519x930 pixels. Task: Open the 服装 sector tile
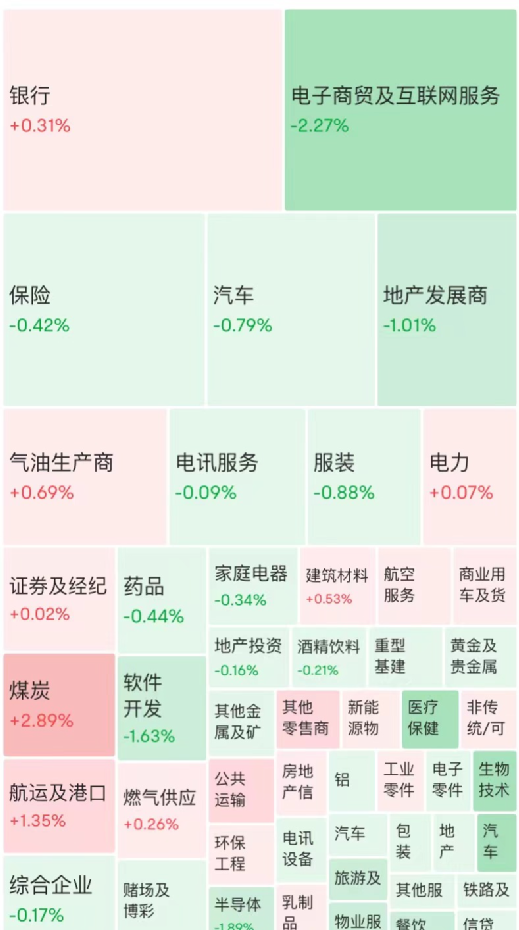364,477
